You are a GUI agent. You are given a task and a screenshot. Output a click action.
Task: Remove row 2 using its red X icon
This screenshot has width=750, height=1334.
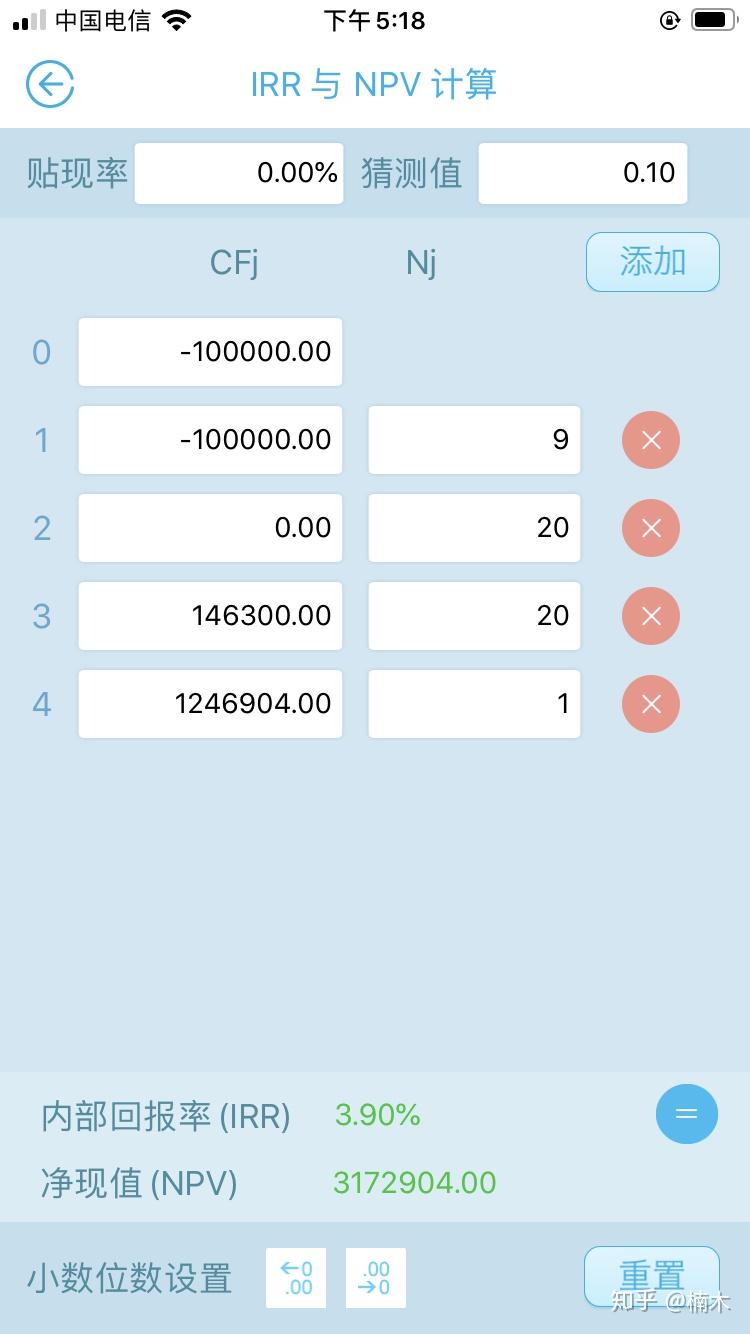point(651,528)
